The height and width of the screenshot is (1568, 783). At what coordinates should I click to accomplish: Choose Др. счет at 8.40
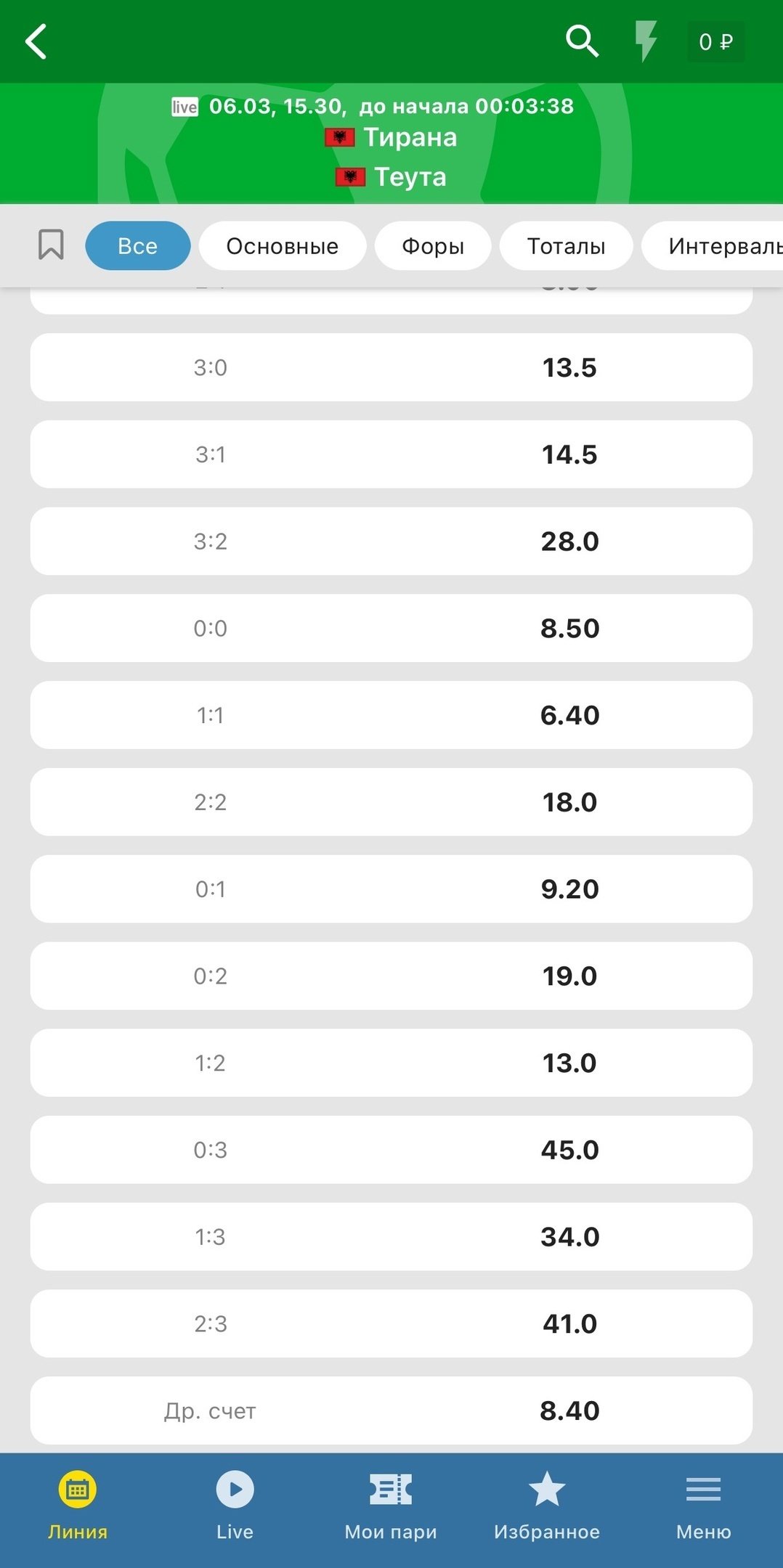pos(391,1410)
